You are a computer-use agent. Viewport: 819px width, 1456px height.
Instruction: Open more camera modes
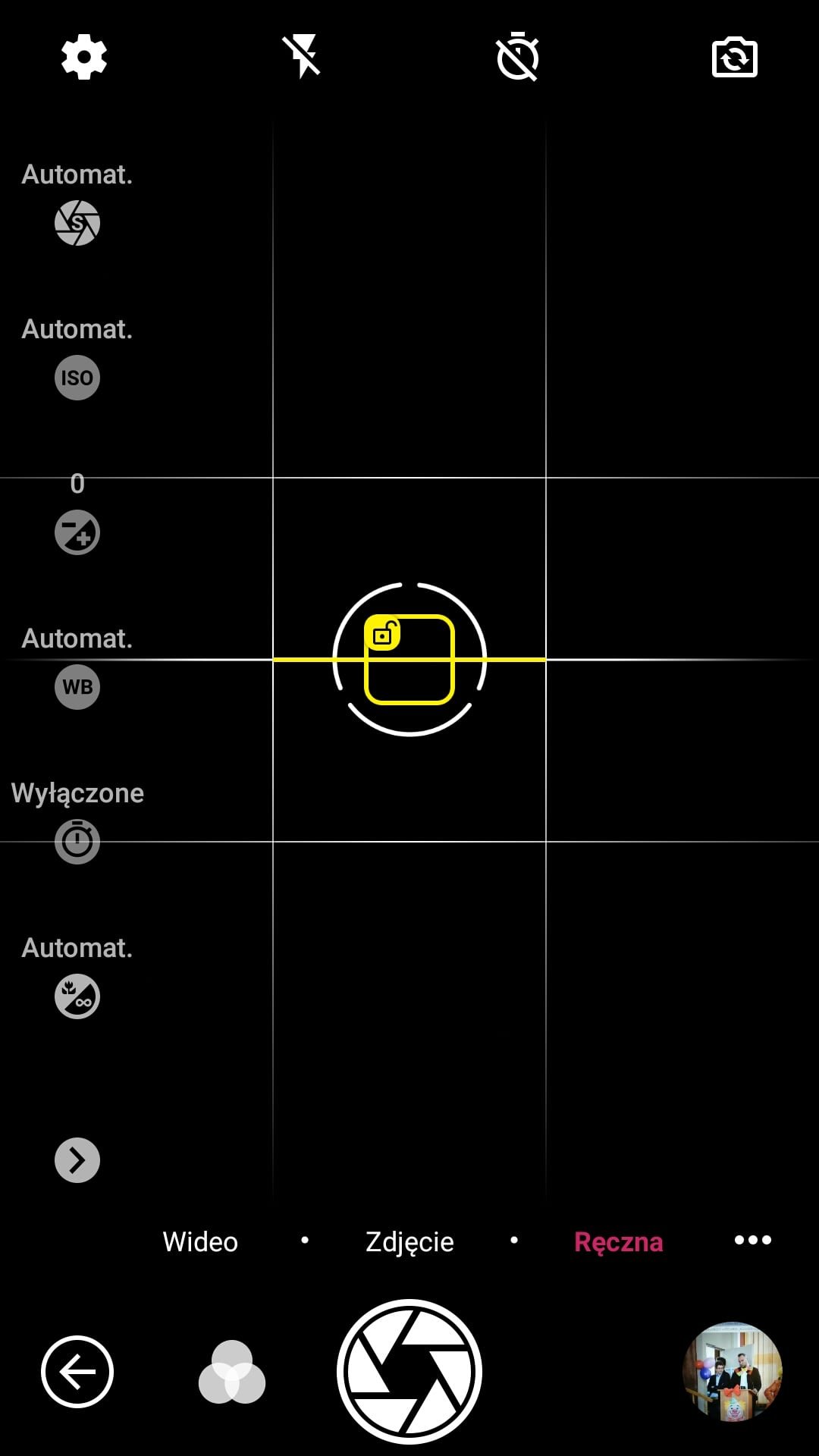click(753, 1241)
